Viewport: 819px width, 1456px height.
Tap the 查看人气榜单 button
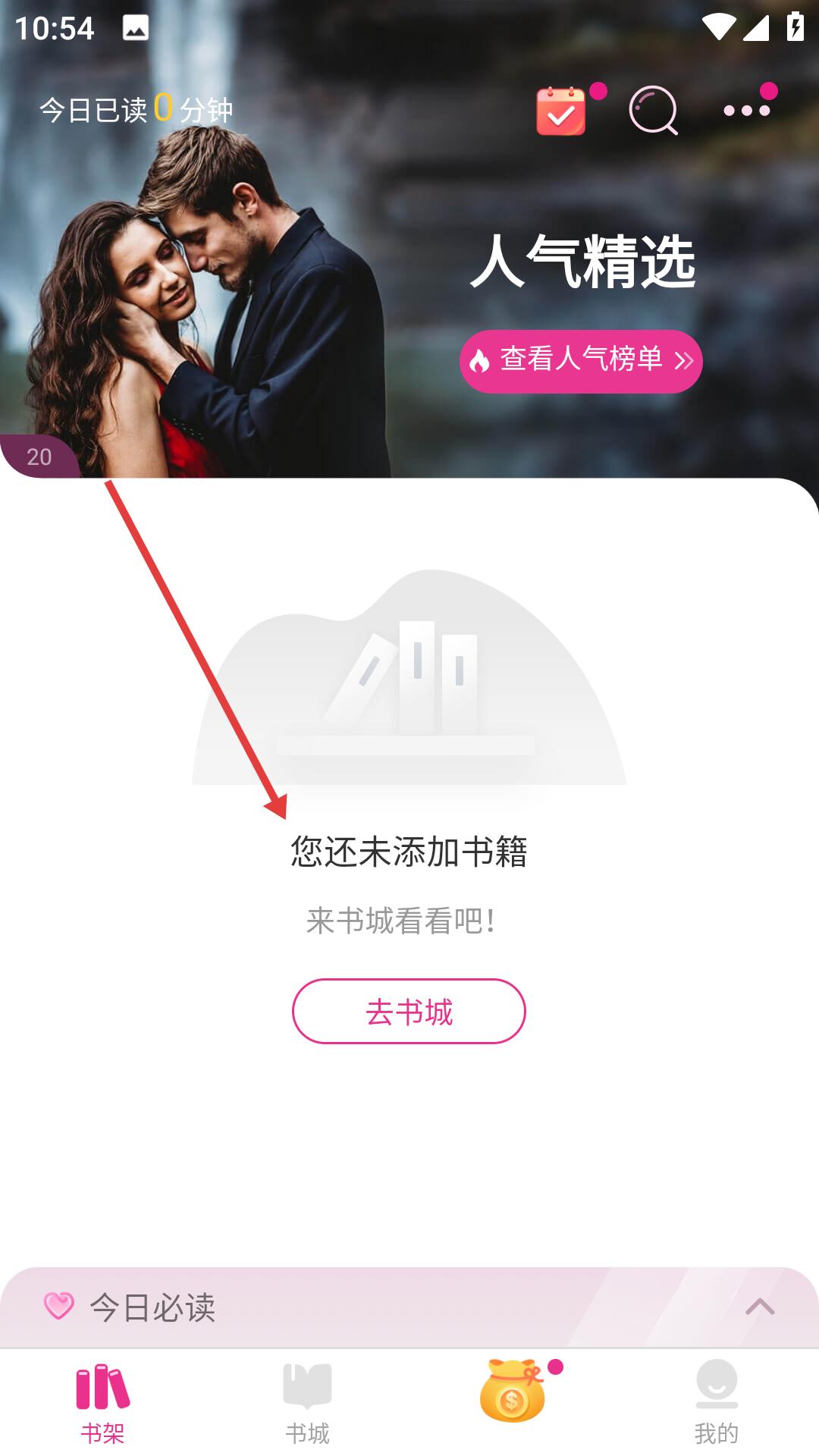point(581,361)
